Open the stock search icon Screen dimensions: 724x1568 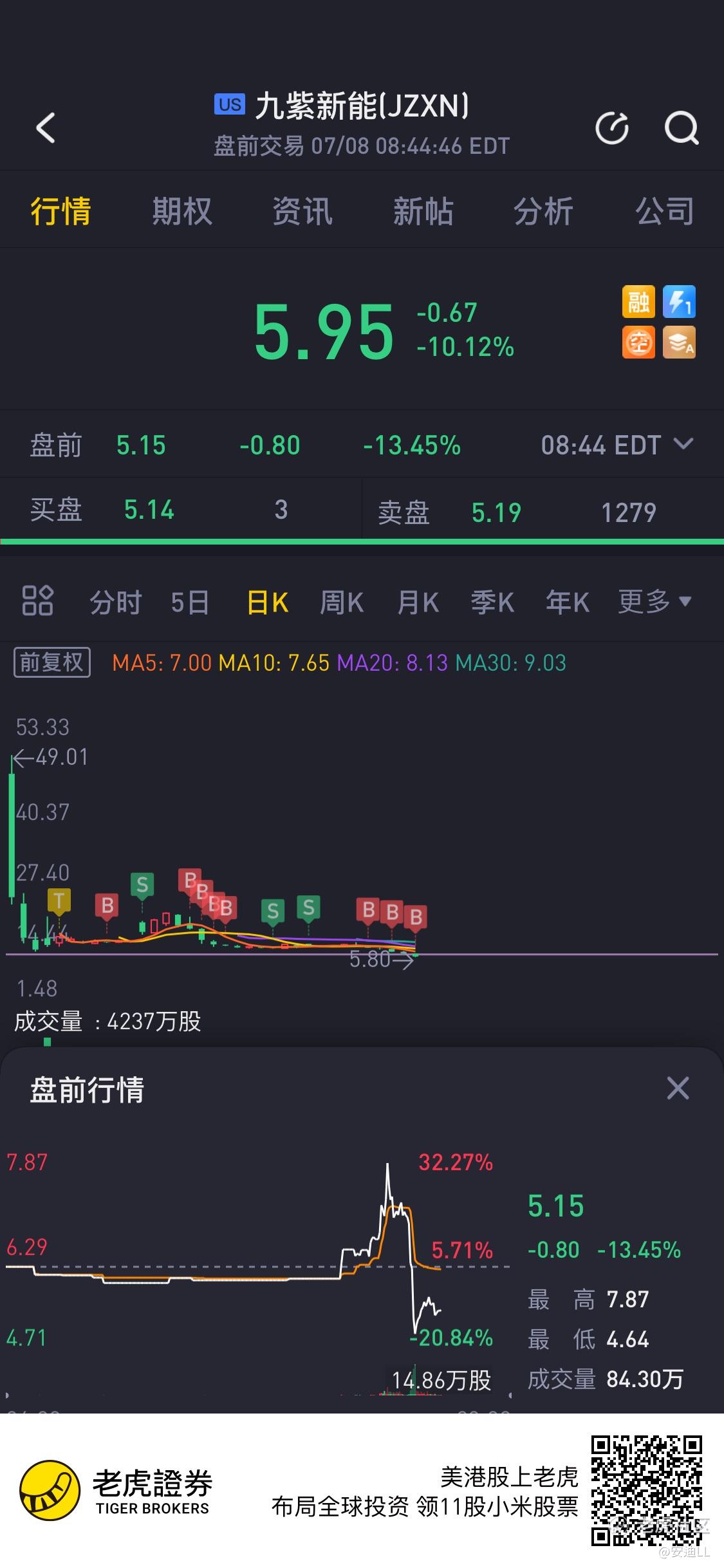click(x=681, y=127)
